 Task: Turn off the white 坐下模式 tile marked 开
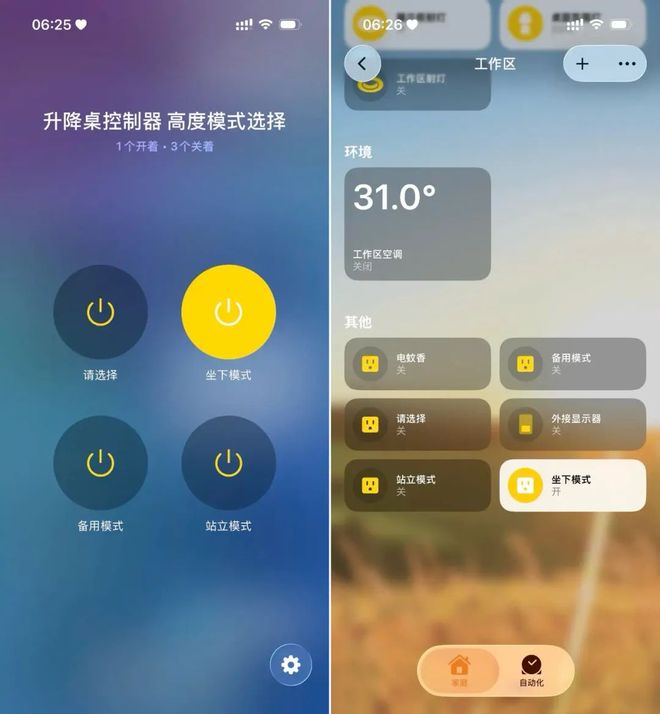click(572, 485)
